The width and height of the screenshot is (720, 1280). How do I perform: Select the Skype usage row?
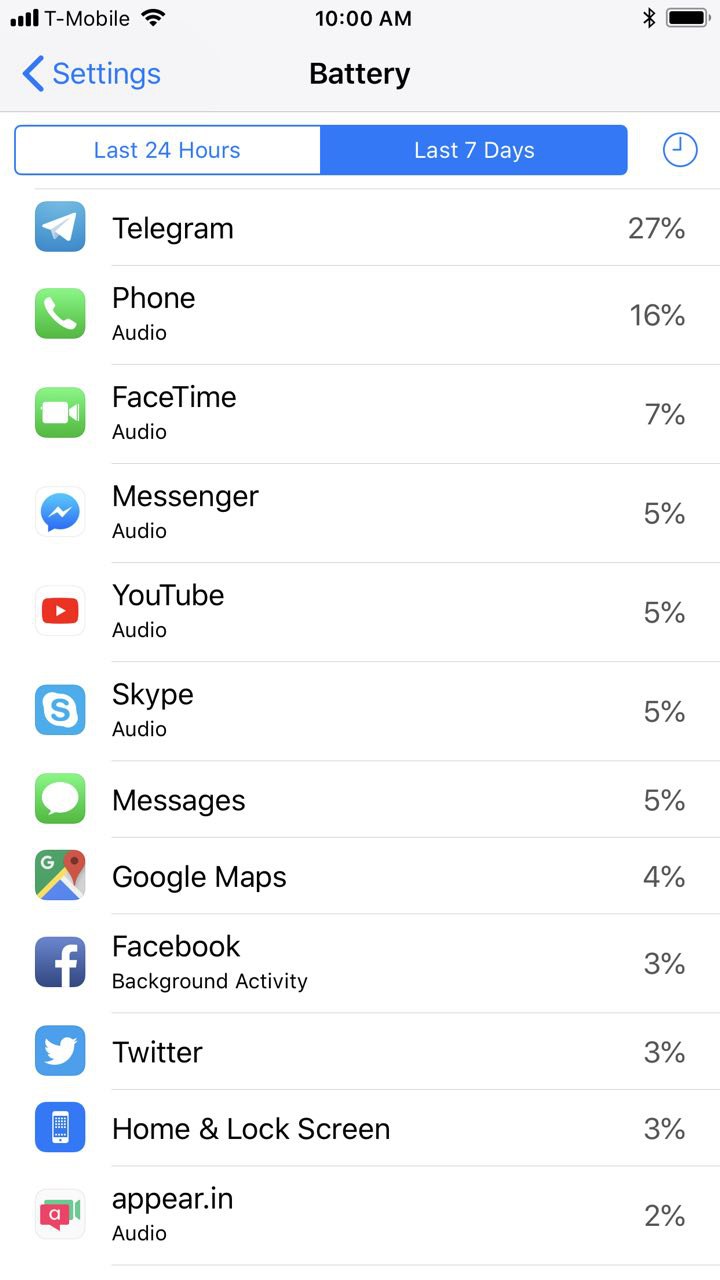coord(360,711)
